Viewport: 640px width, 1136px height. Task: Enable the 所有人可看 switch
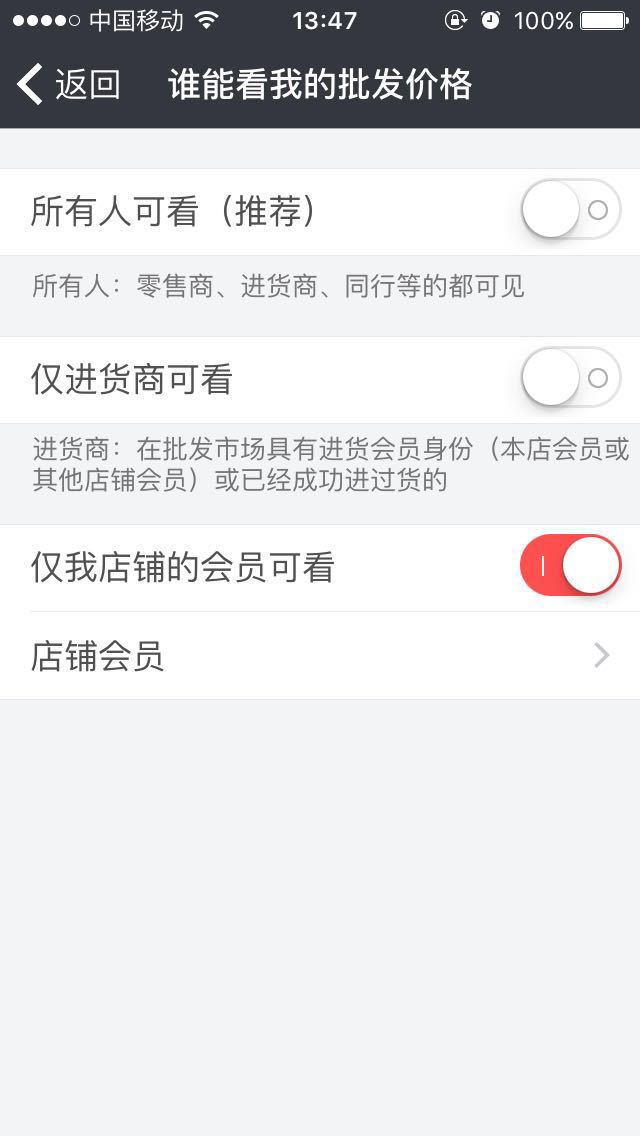(570, 211)
